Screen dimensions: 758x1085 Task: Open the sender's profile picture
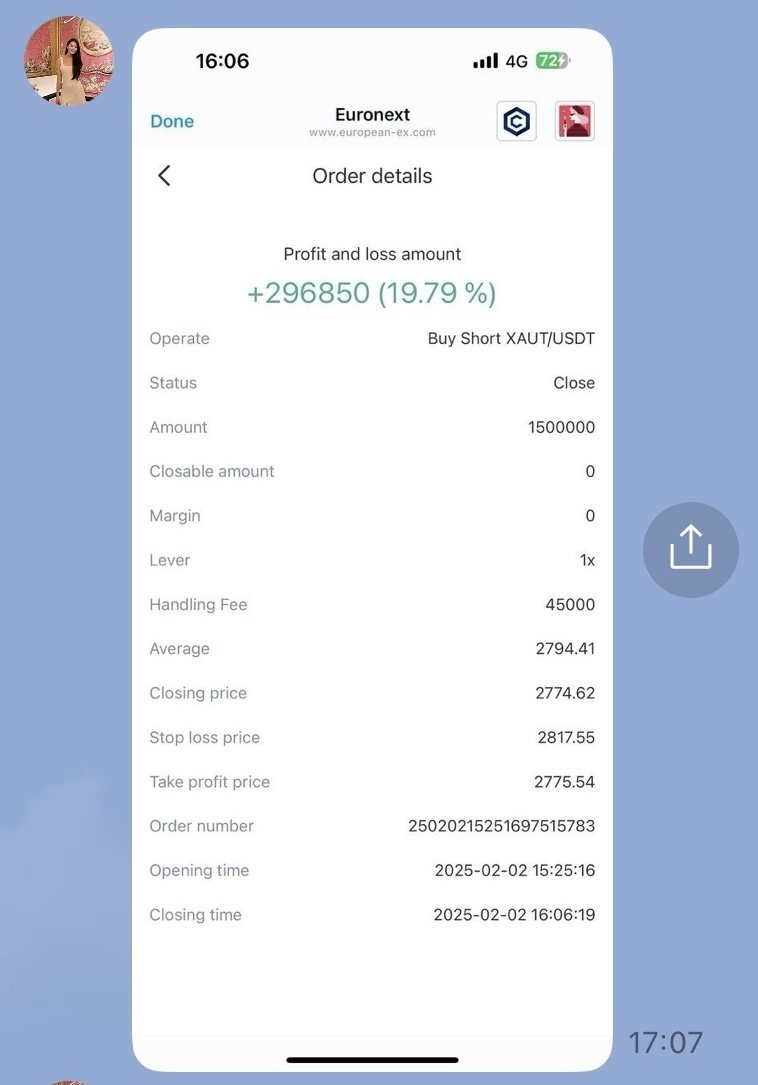pyautogui.click(x=68, y=61)
